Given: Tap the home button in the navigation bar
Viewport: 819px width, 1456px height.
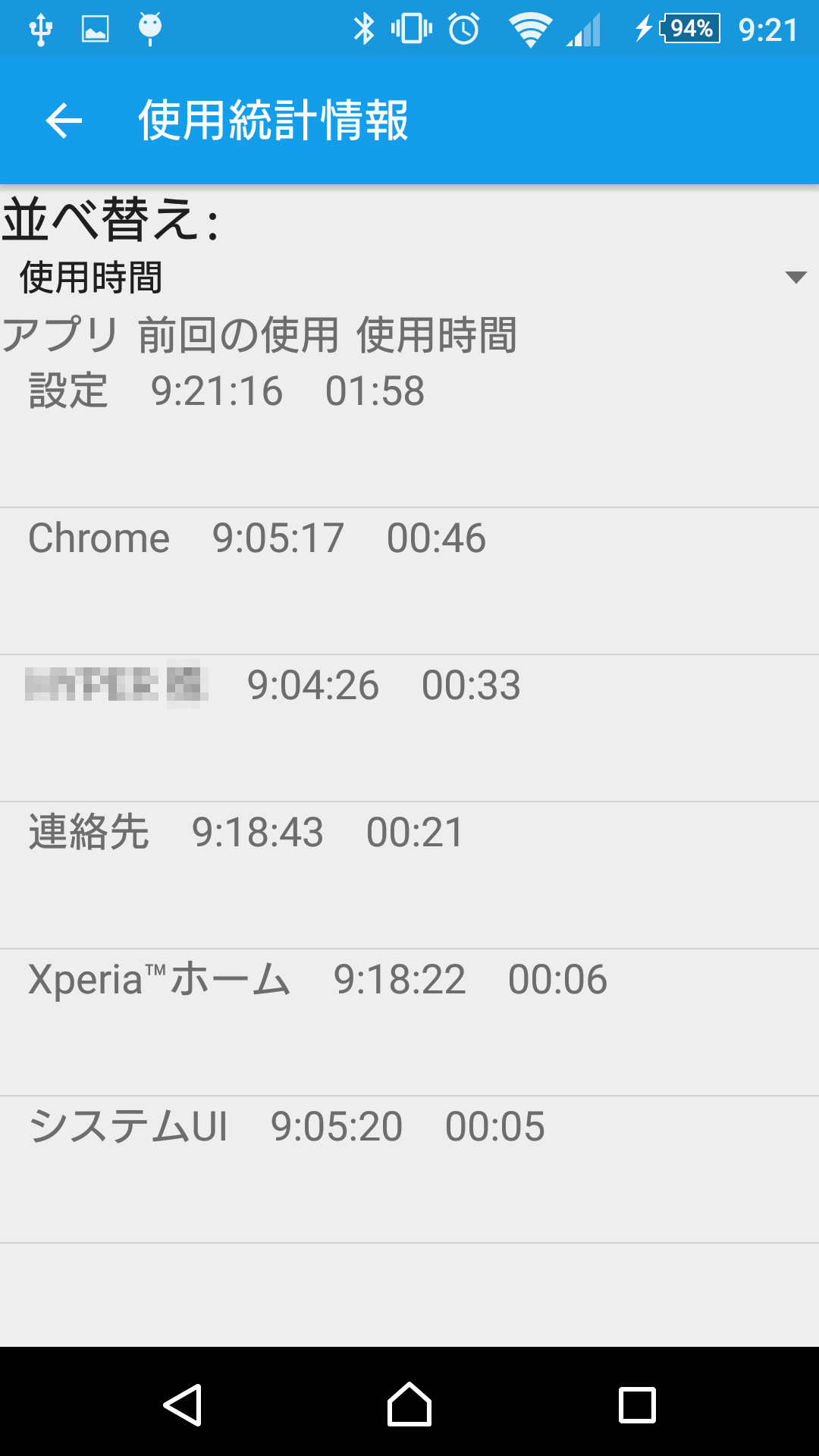Looking at the screenshot, I should click(409, 1404).
